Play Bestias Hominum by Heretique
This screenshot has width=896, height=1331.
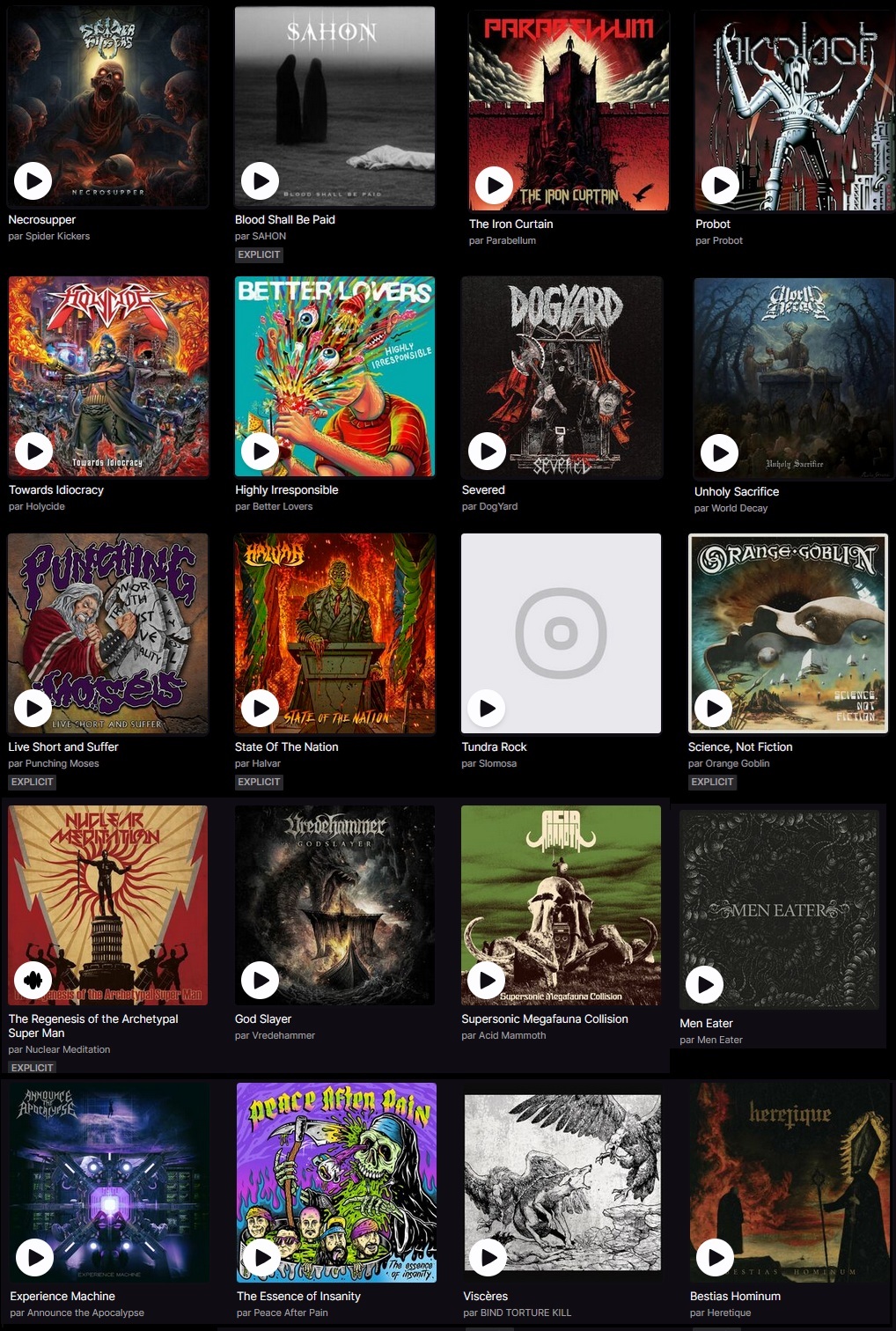[715, 1257]
